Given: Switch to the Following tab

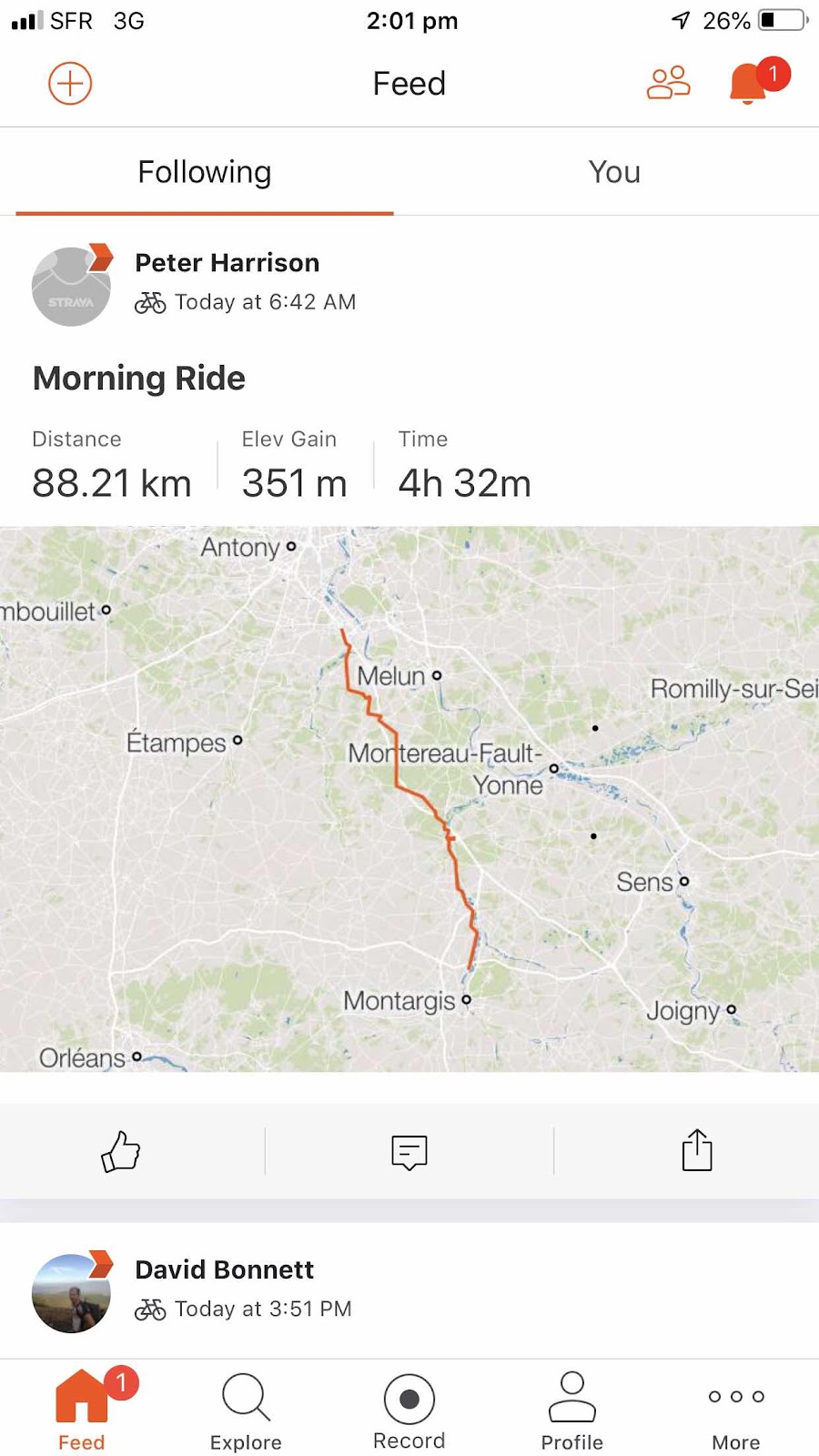Looking at the screenshot, I should (205, 172).
